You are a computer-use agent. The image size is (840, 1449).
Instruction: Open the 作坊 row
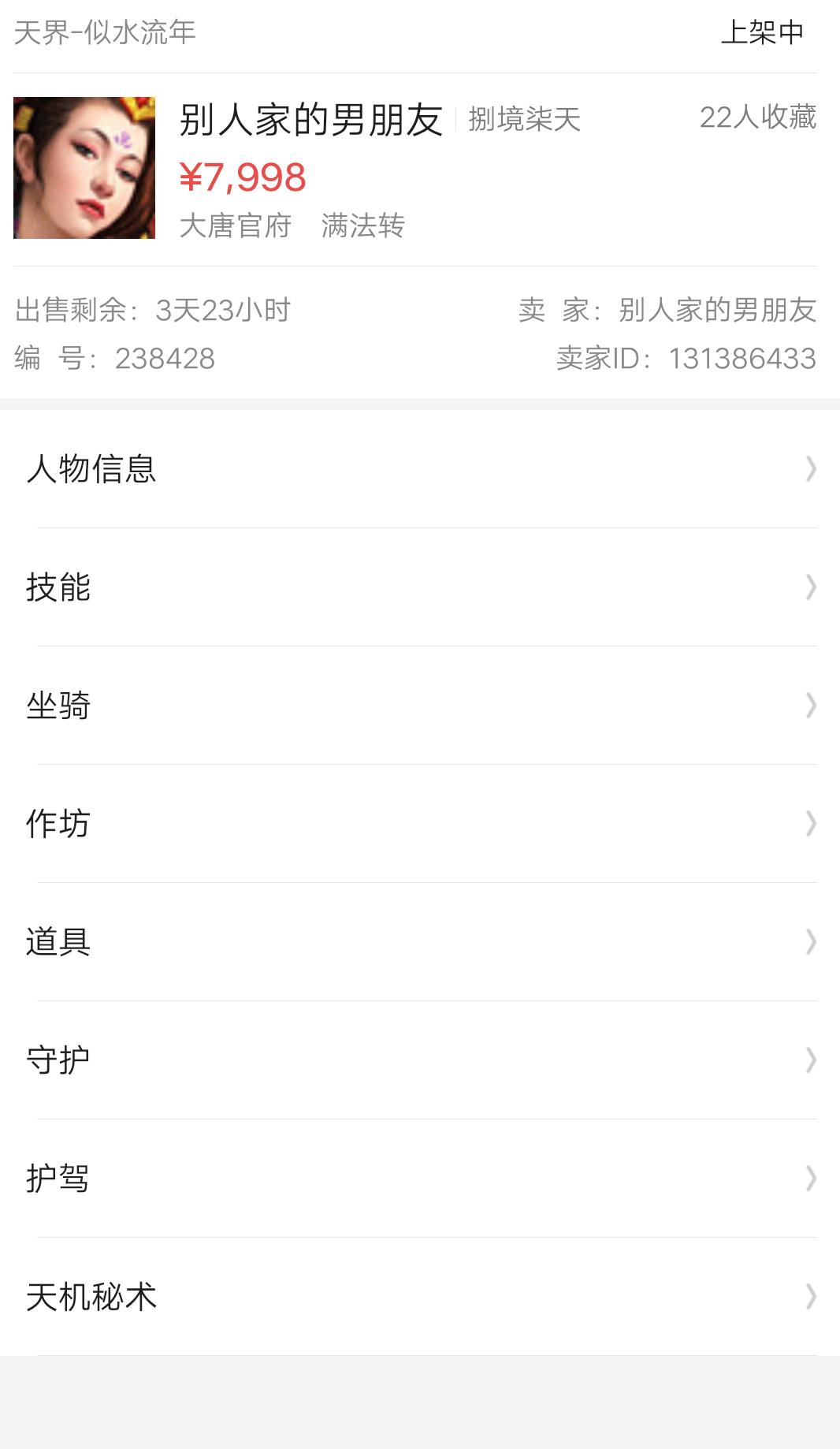coord(420,824)
